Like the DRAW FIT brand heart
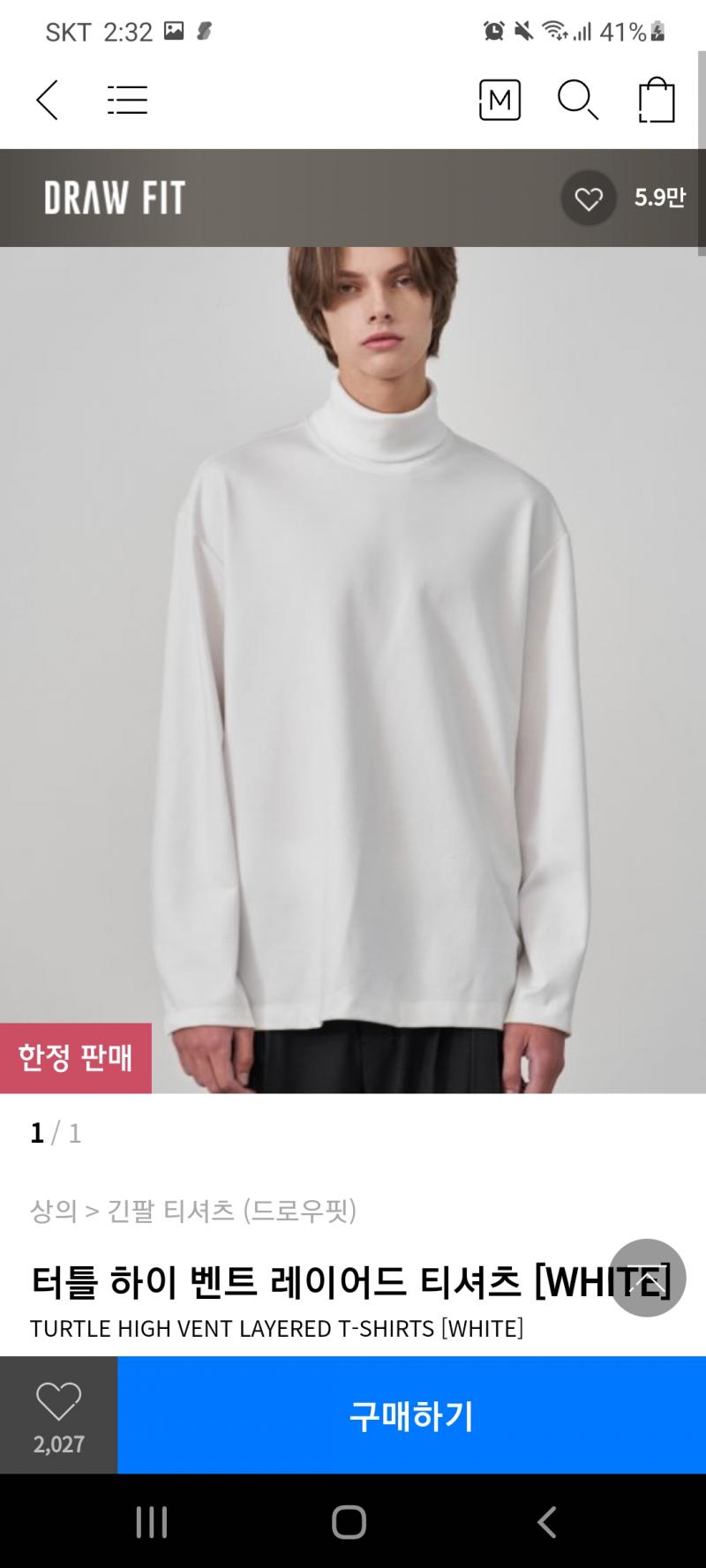The image size is (706, 1568). (x=589, y=198)
